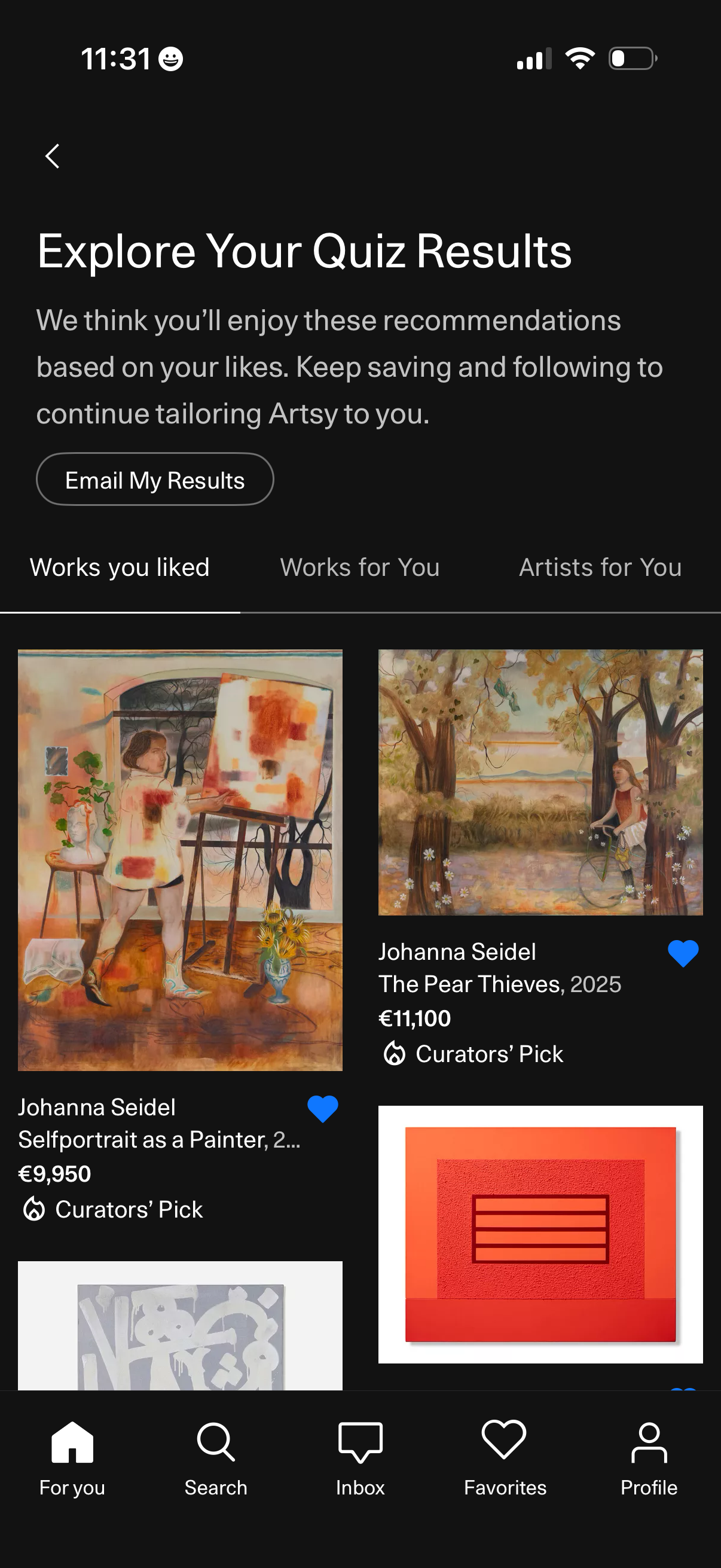Click the Curators' Pick flame under Selfportrait
The height and width of the screenshot is (1568, 721).
[x=35, y=1209]
